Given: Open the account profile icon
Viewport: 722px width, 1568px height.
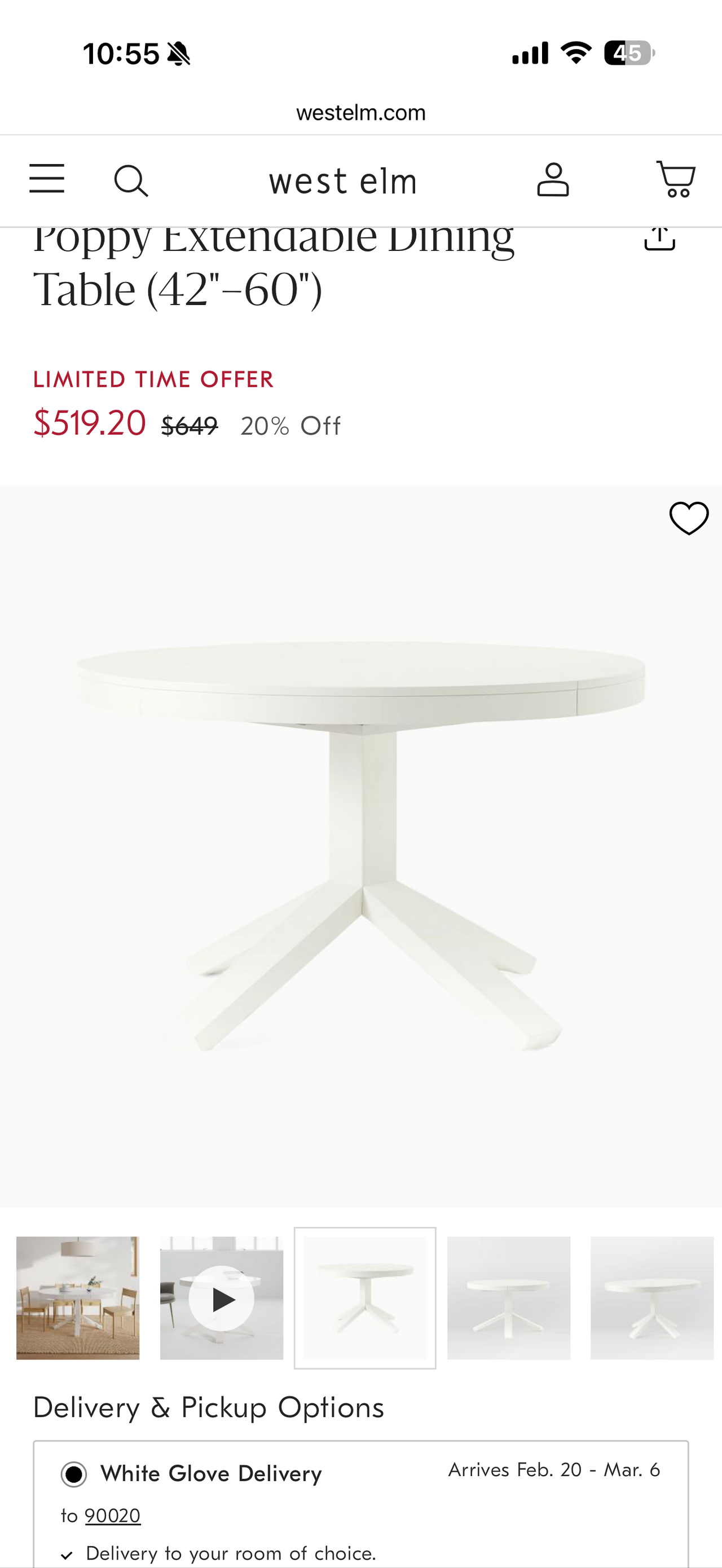Looking at the screenshot, I should click(553, 179).
